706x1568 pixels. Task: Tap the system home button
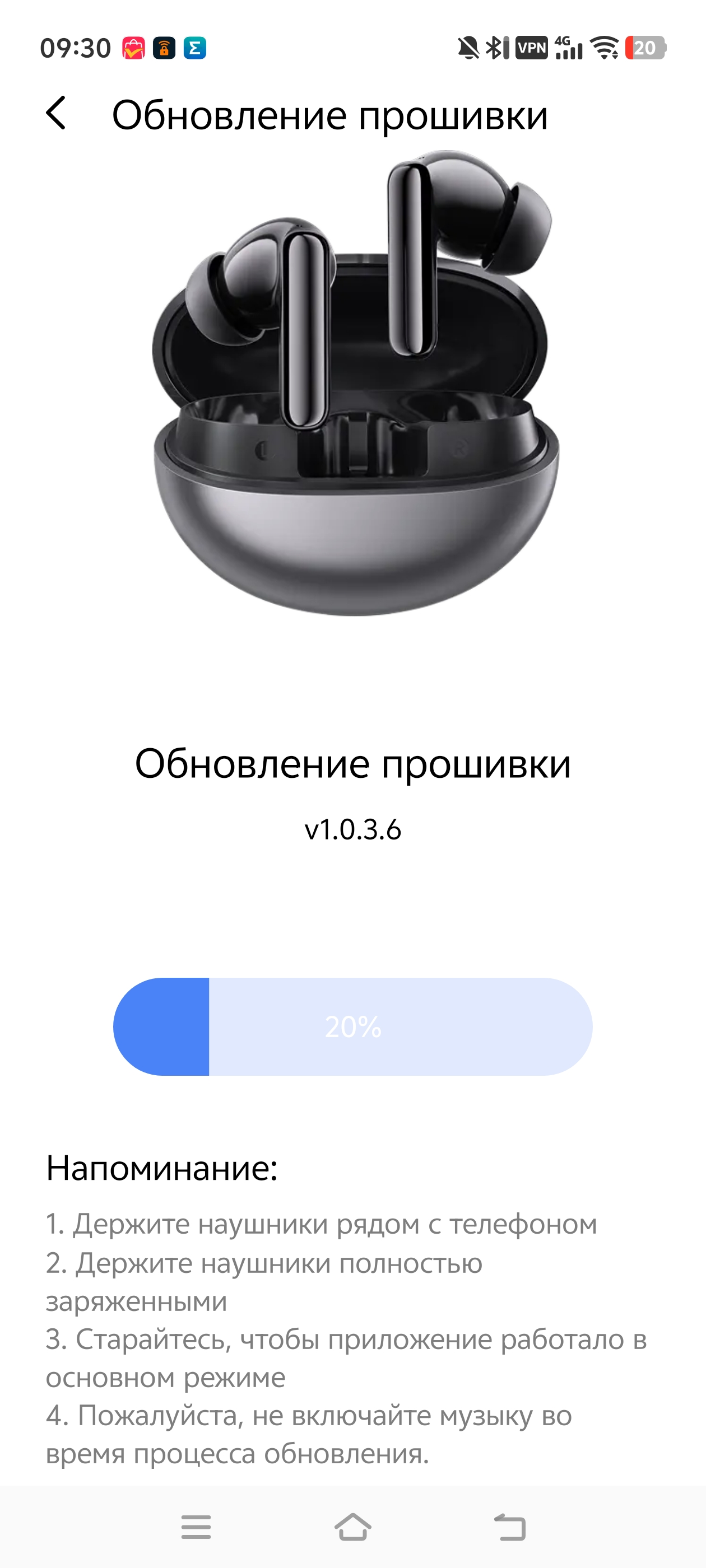tap(354, 1527)
